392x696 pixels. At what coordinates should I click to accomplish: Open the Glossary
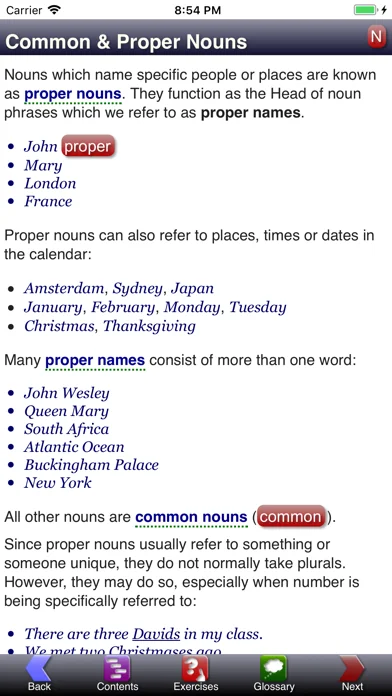(274, 674)
